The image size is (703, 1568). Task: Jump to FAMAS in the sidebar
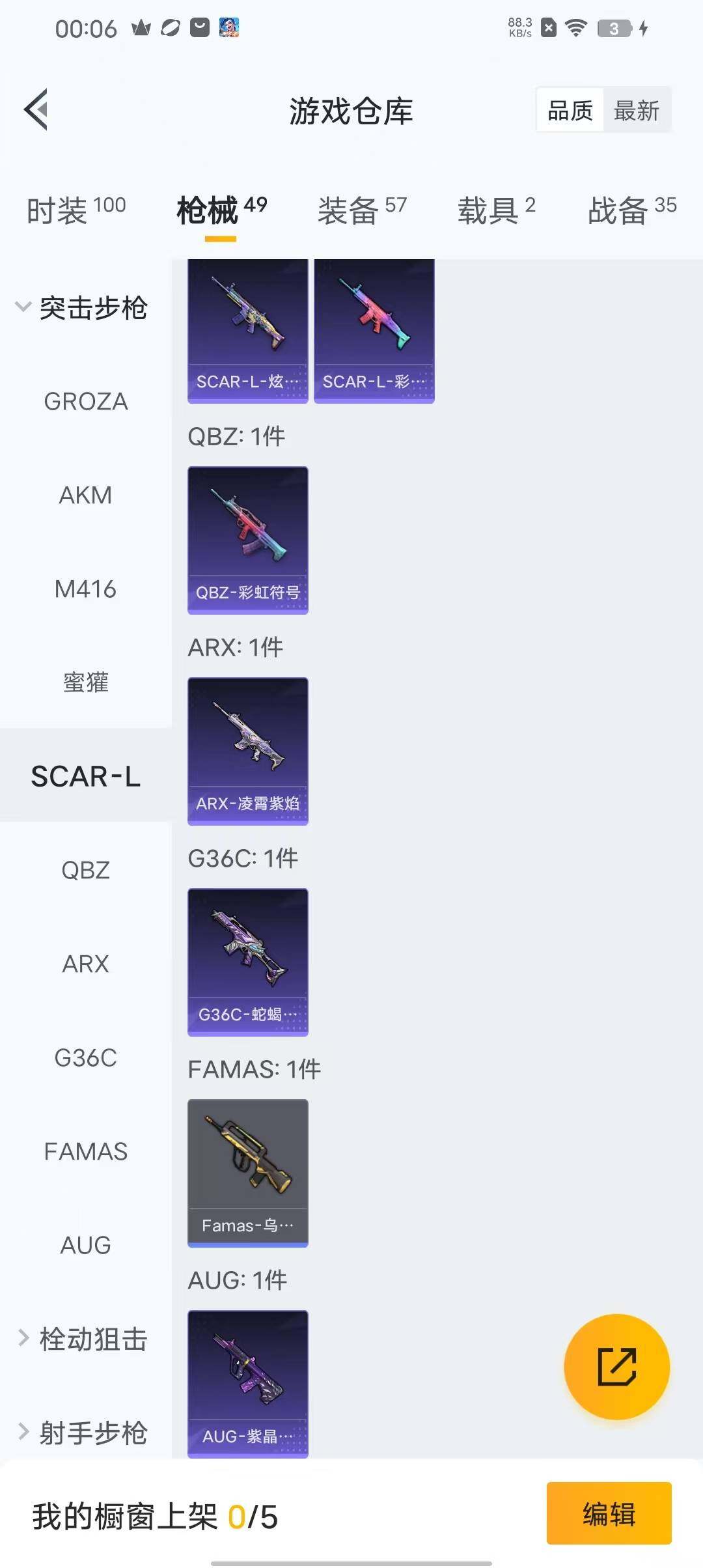pyautogui.click(x=86, y=1151)
